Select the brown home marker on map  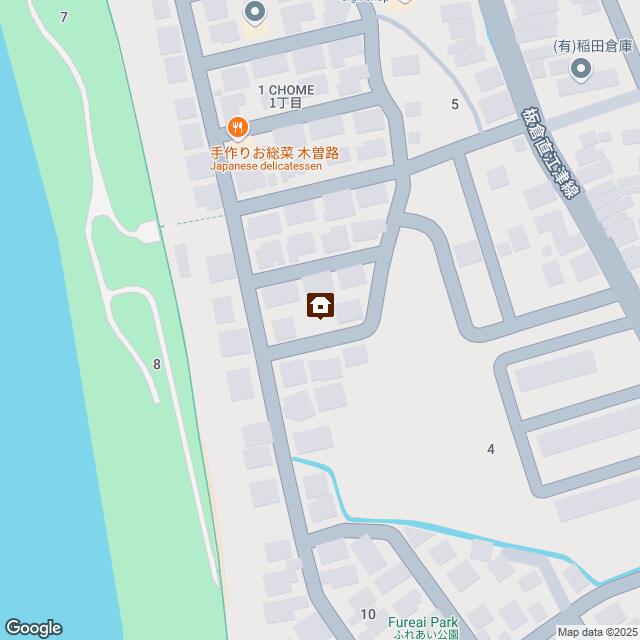[320, 305]
